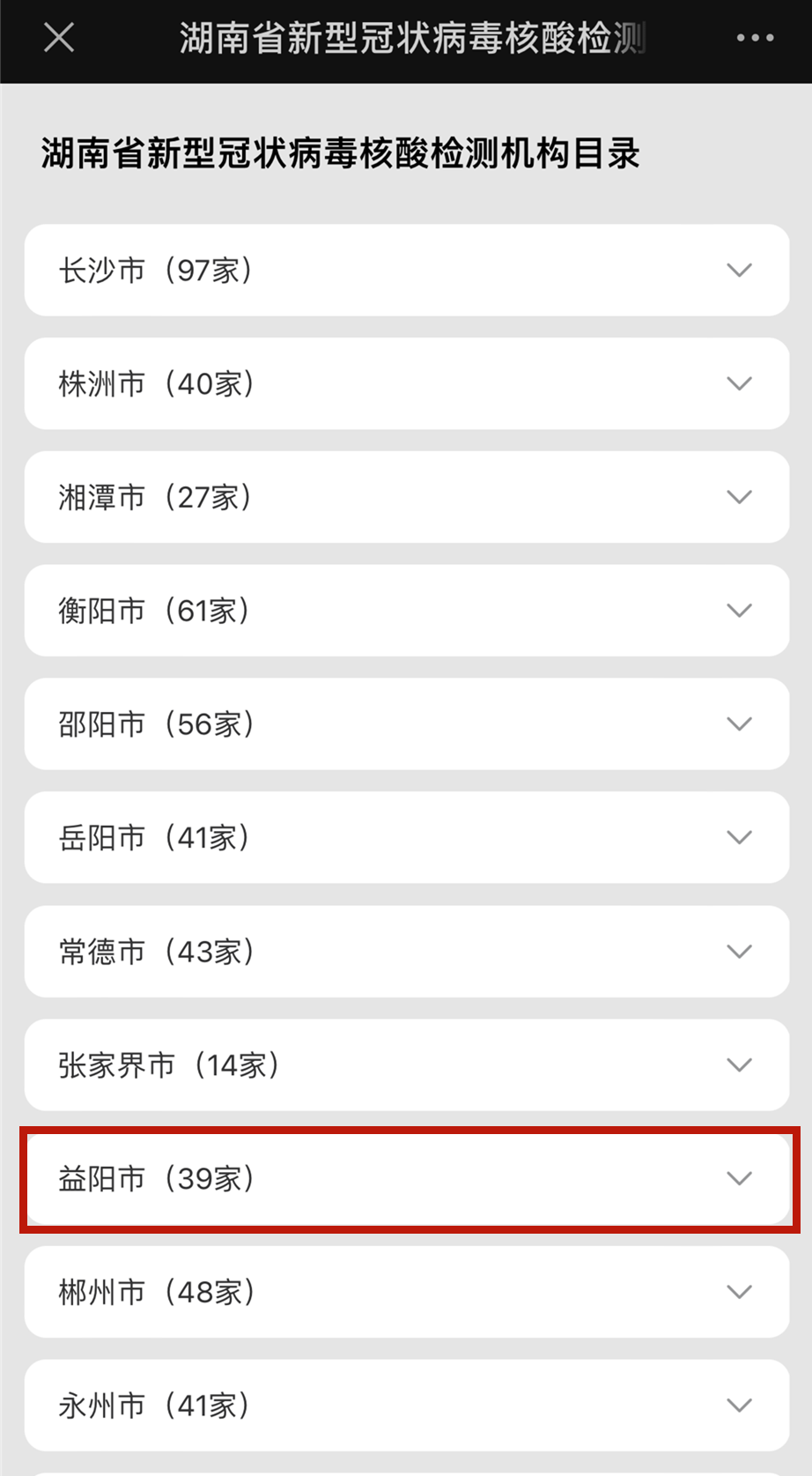Screen dimensions: 812x1476
Task: Open 湘潭市（27家）dropdown
Action: tap(406, 497)
